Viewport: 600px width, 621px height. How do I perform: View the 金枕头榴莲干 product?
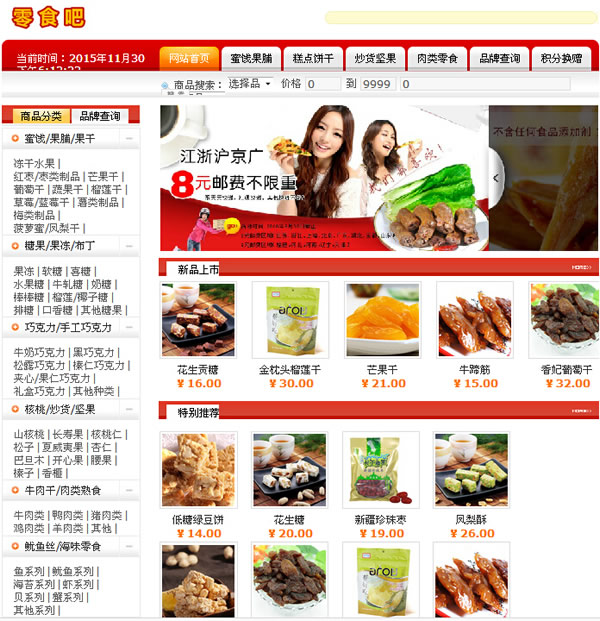[290, 320]
